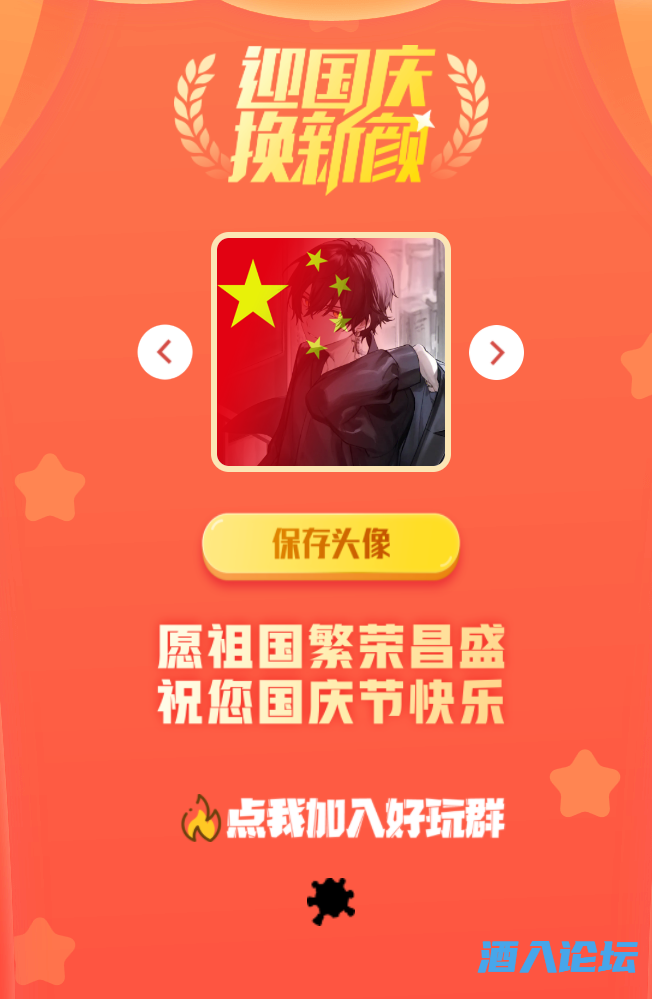Show the next avatar frame style
The width and height of the screenshot is (652, 999).
(496, 352)
